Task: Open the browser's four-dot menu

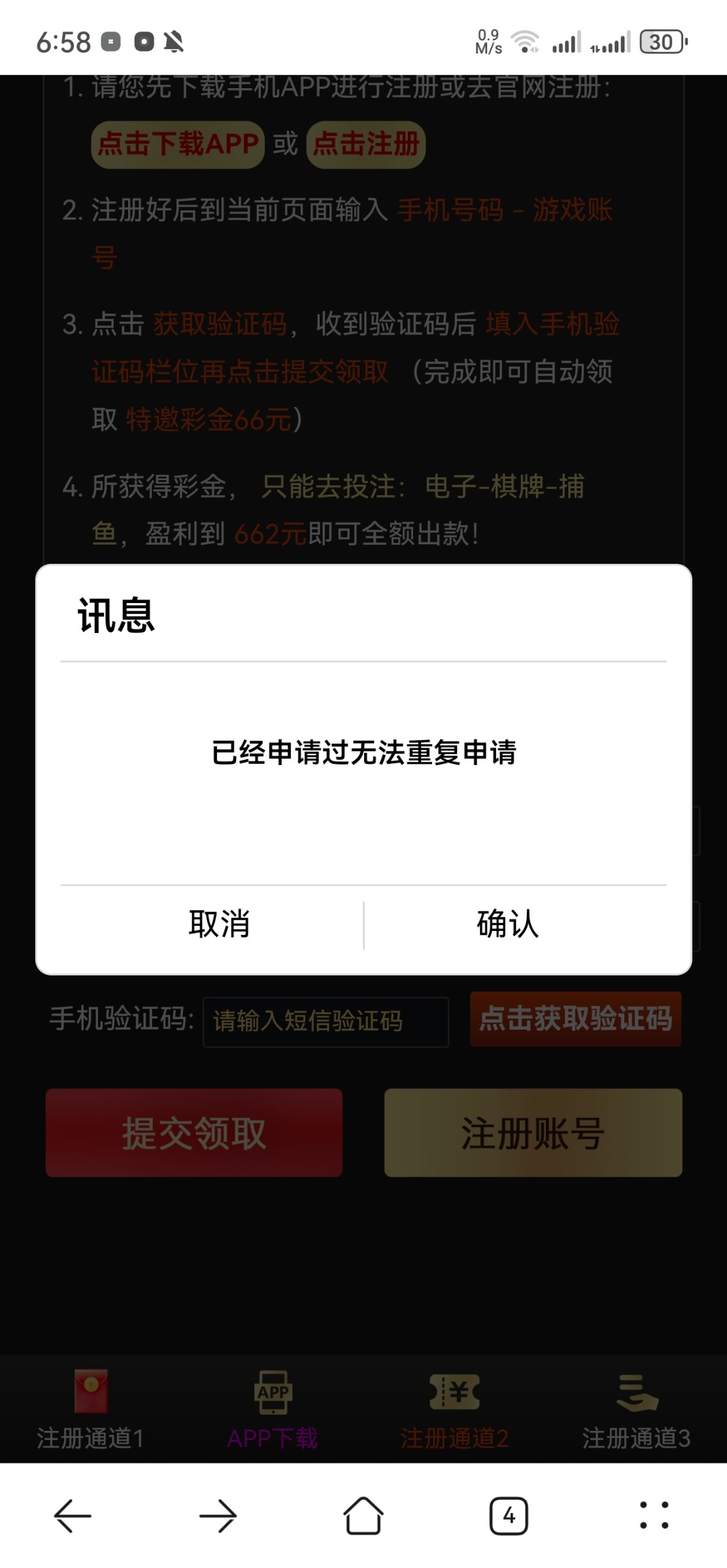Action: pos(654,1516)
